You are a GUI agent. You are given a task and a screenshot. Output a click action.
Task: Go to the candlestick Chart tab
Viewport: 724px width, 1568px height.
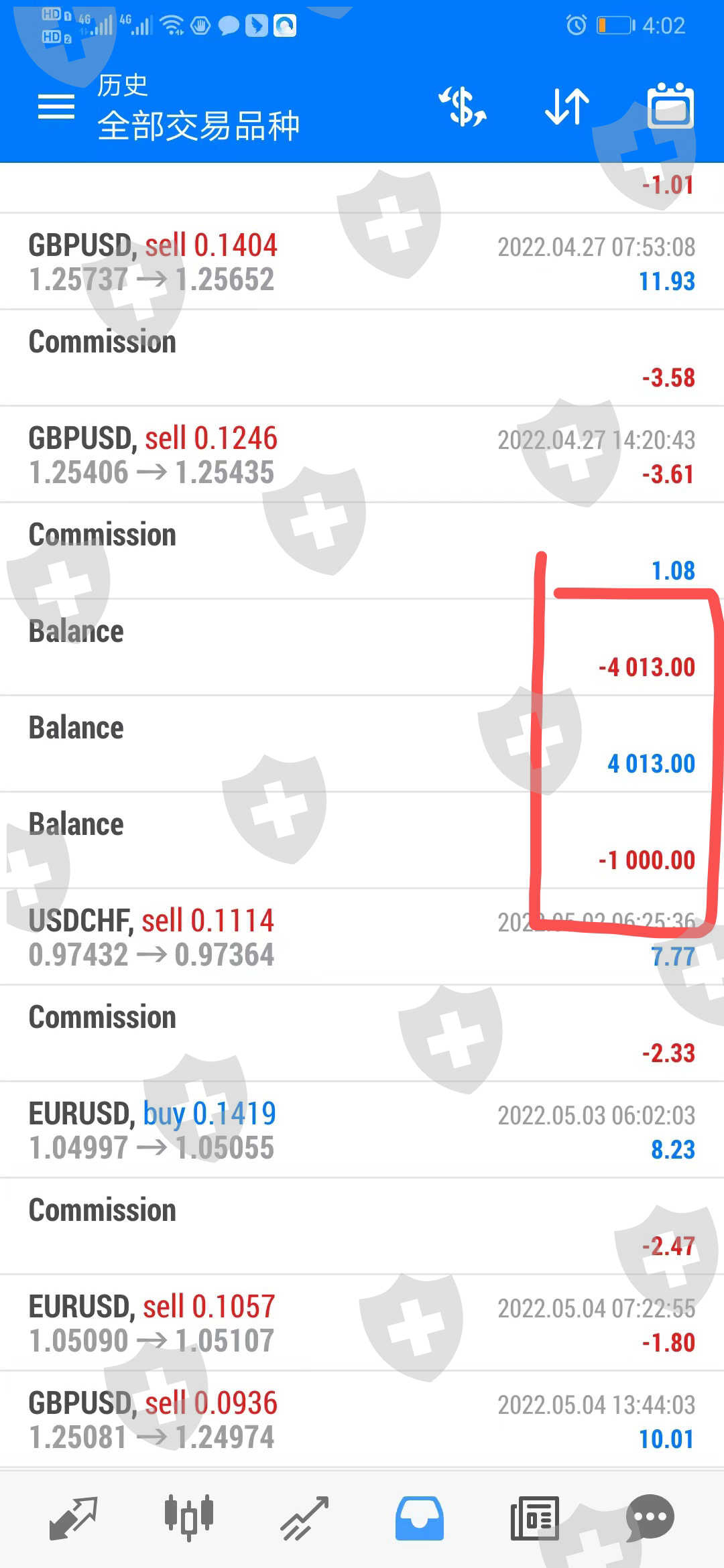pyautogui.click(x=188, y=1518)
